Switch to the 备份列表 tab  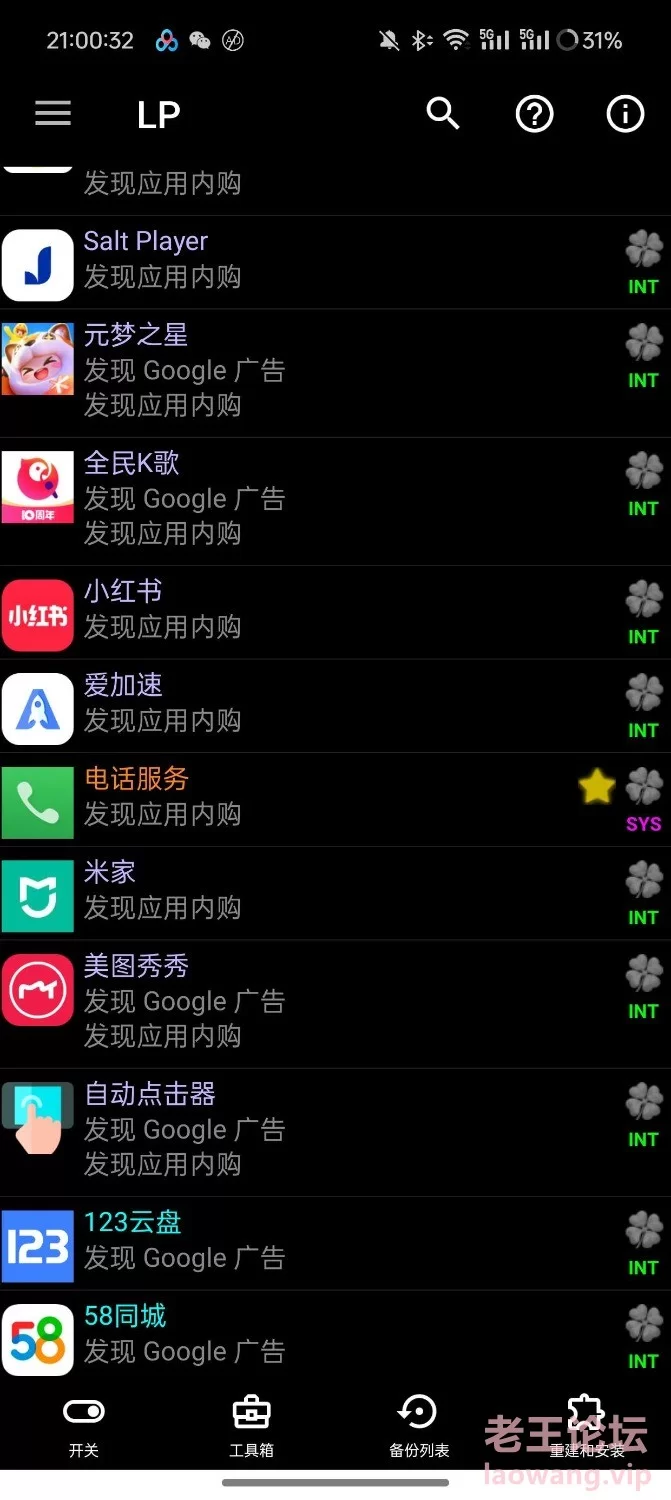419,1426
